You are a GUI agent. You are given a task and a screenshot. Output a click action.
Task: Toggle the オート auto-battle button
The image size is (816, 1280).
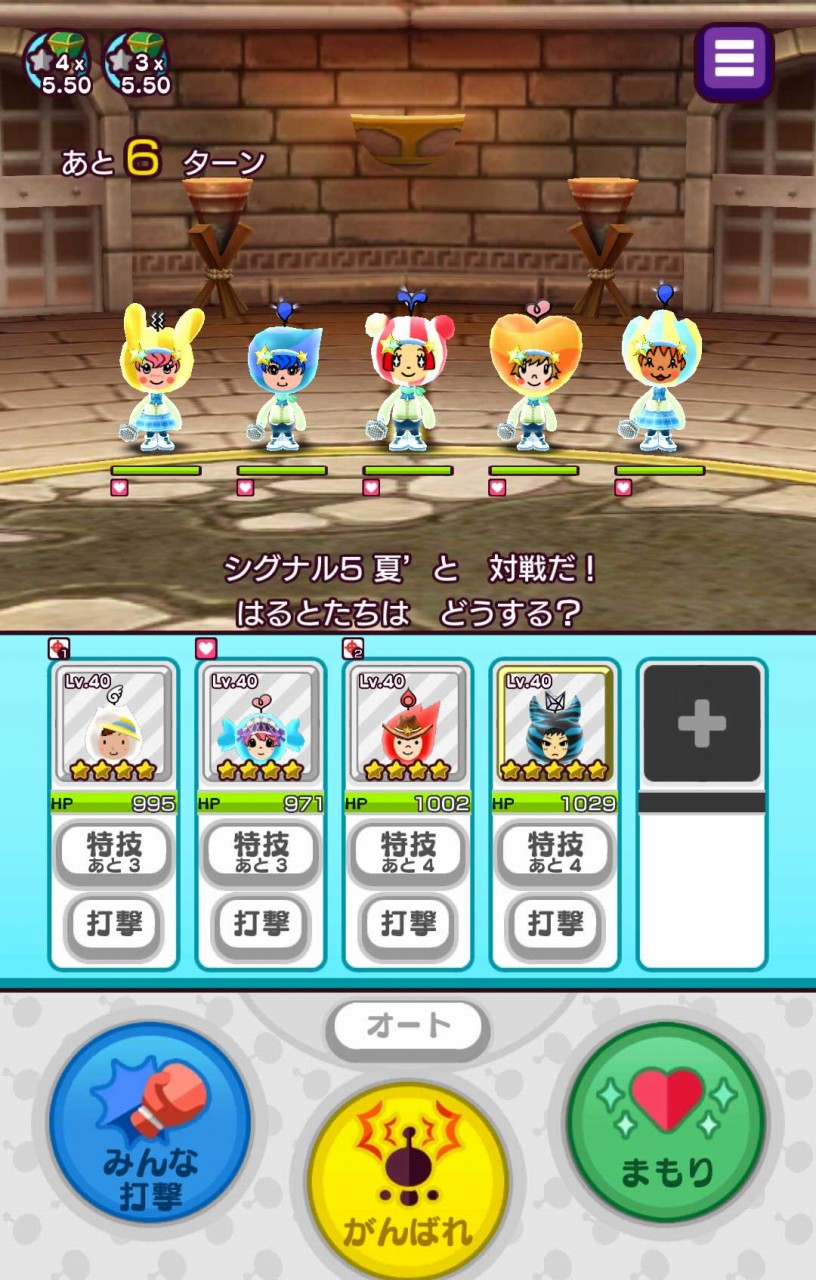click(x=408, y=1026)
